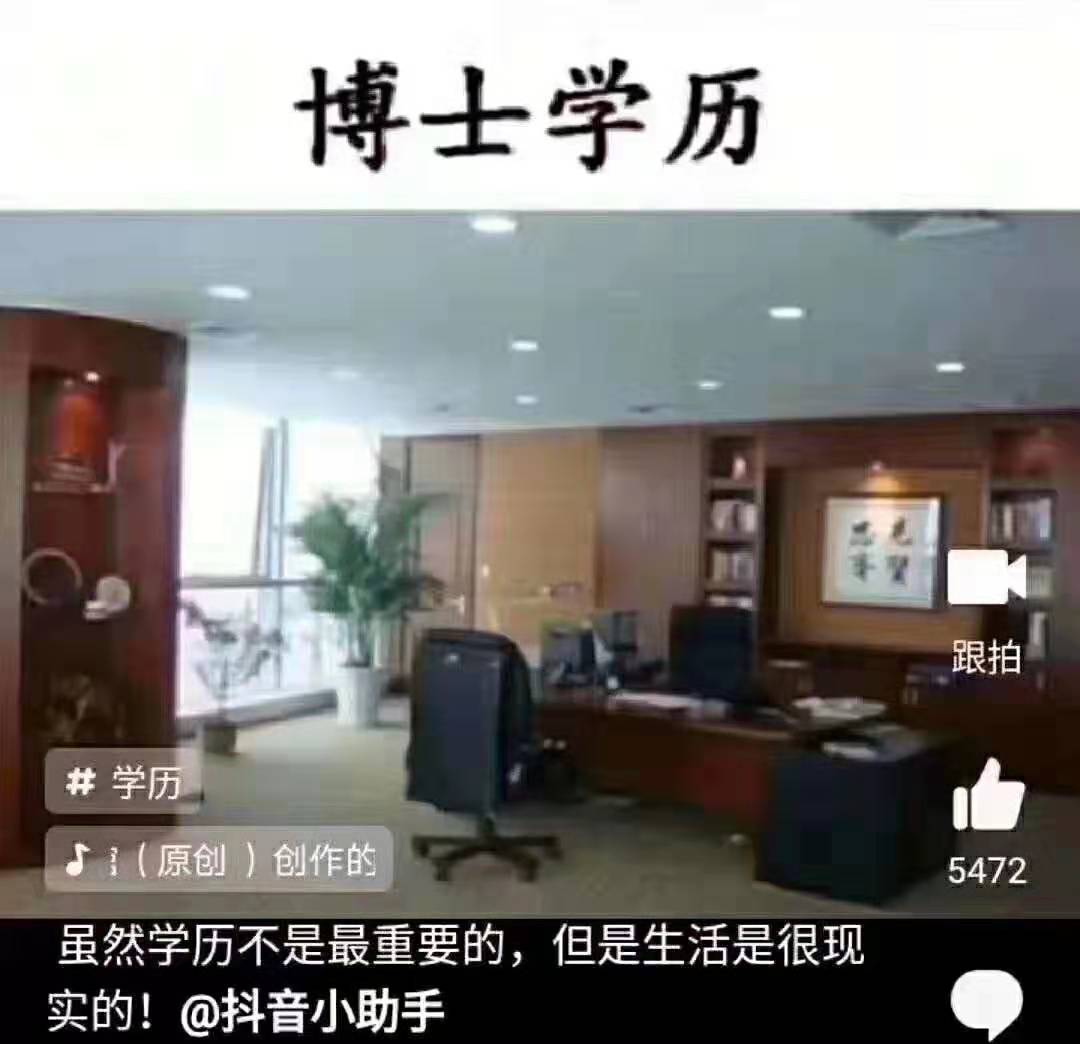
Task: Open the original music track chip
Action: [219, 860]
